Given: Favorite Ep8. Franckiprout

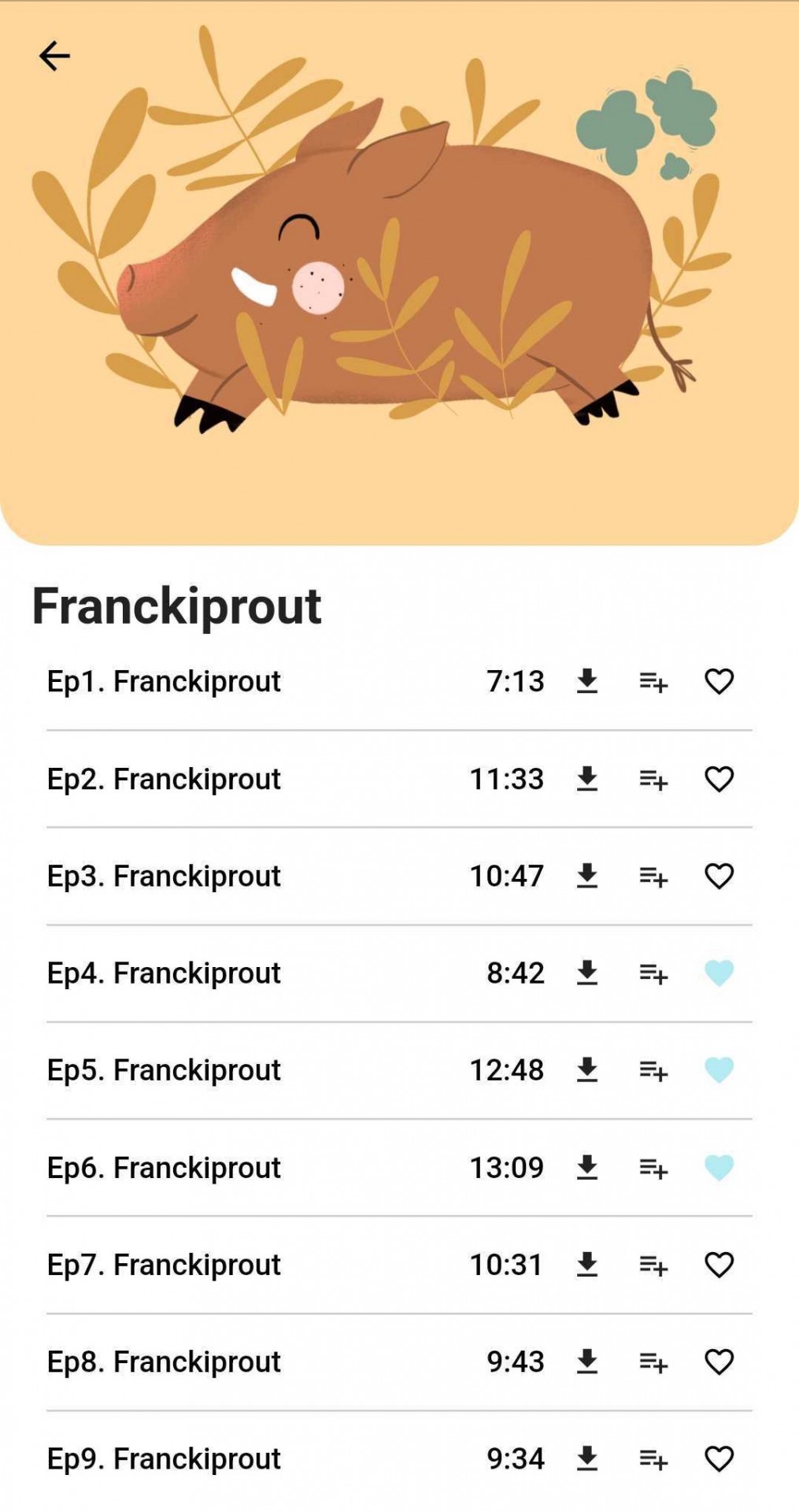Looking at the screenshot, I should [719, 1362].
